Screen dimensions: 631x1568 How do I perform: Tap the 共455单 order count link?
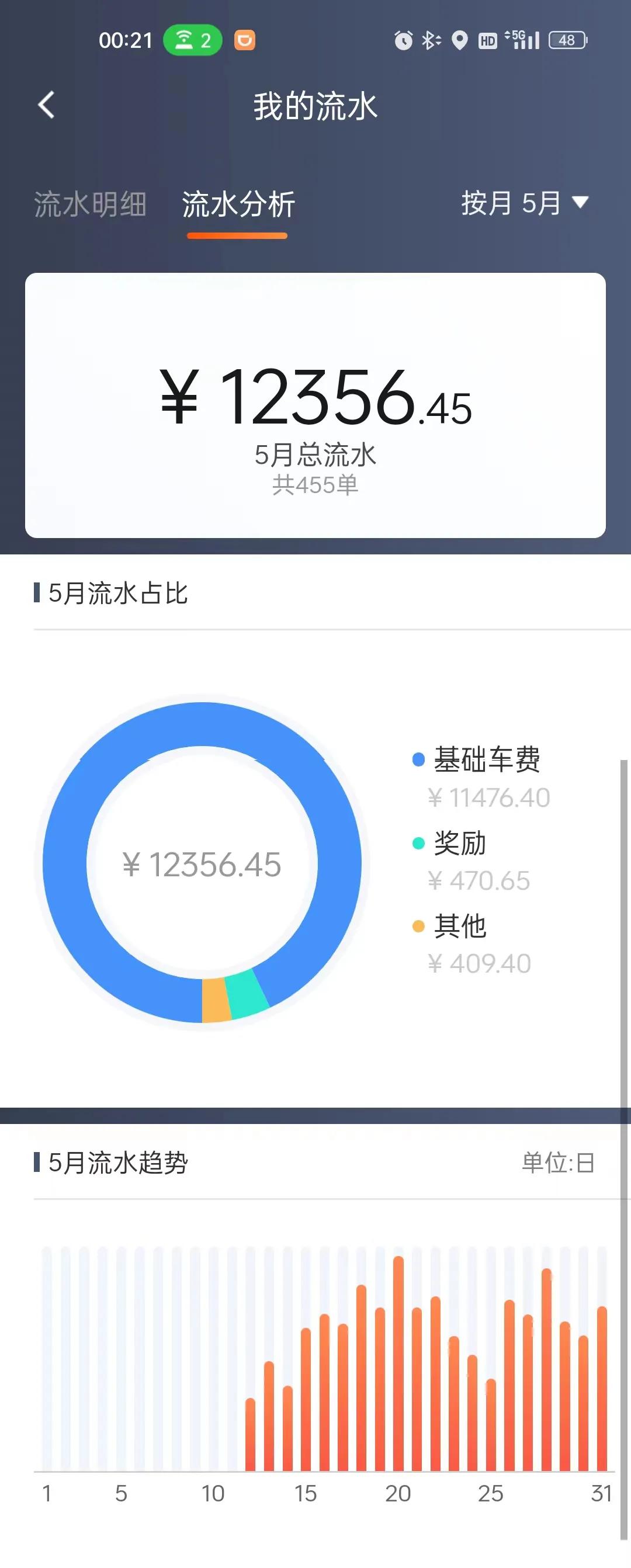315,484
